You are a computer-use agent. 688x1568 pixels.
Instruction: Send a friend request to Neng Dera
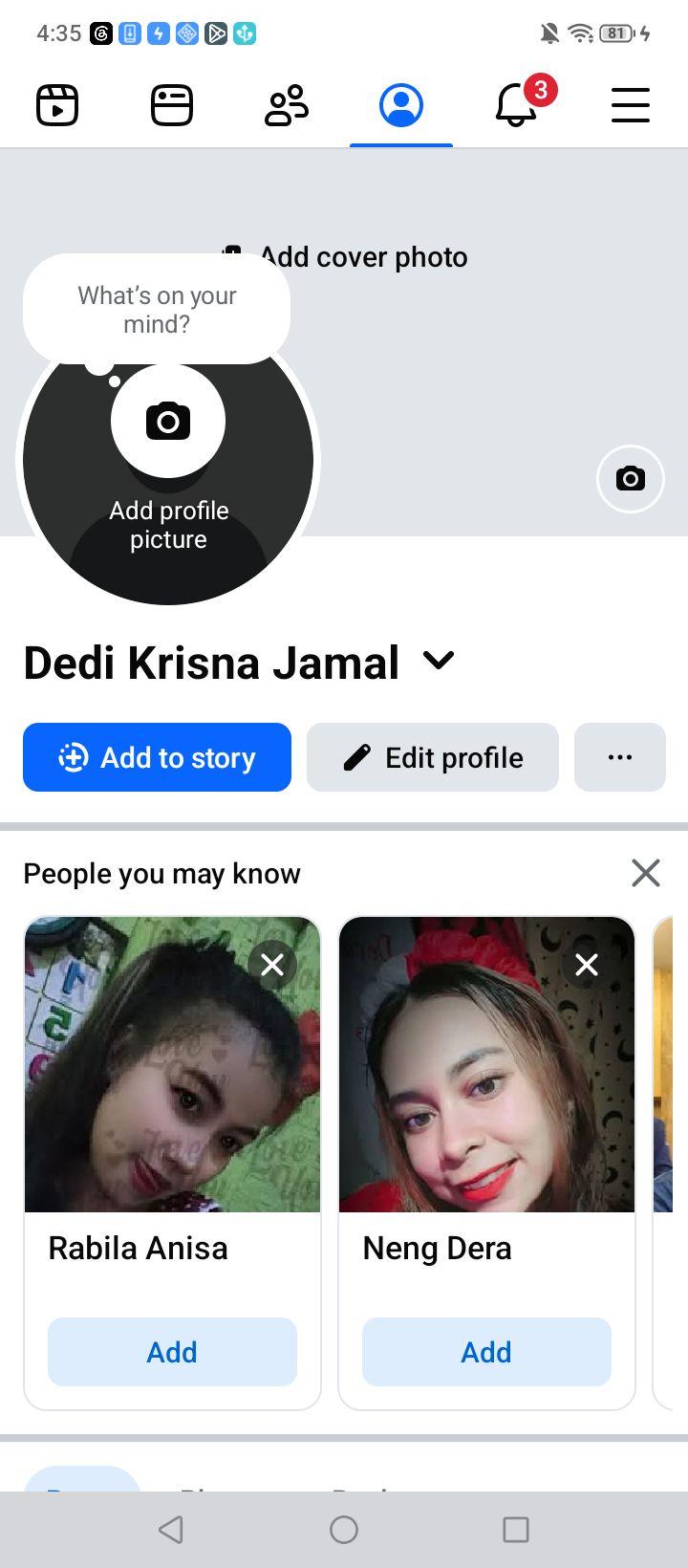pos(486,1352)
